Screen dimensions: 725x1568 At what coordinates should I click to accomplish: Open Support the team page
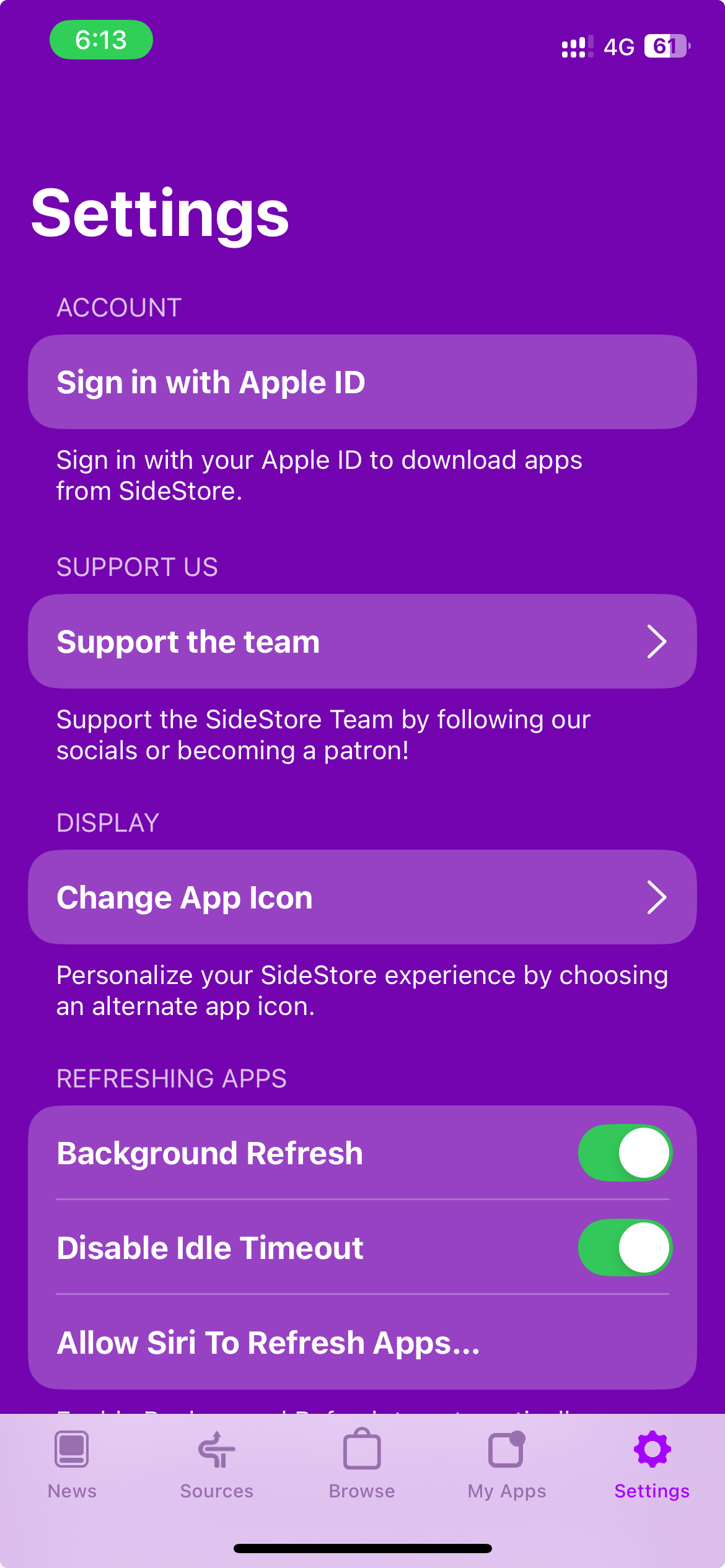[x=362, y=642]
